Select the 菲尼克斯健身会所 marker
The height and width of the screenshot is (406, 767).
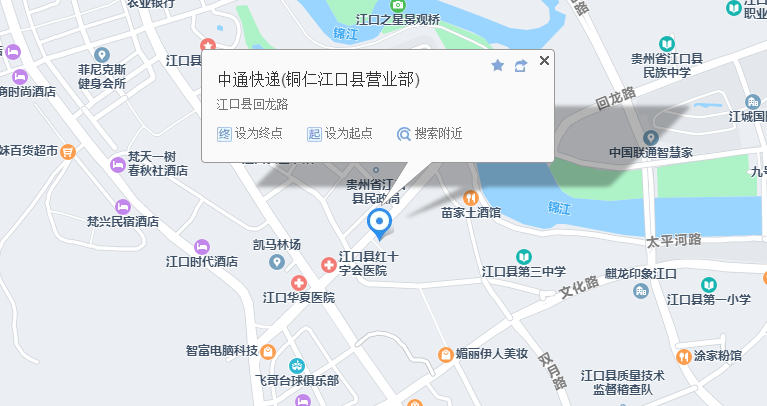coord(101,54)
